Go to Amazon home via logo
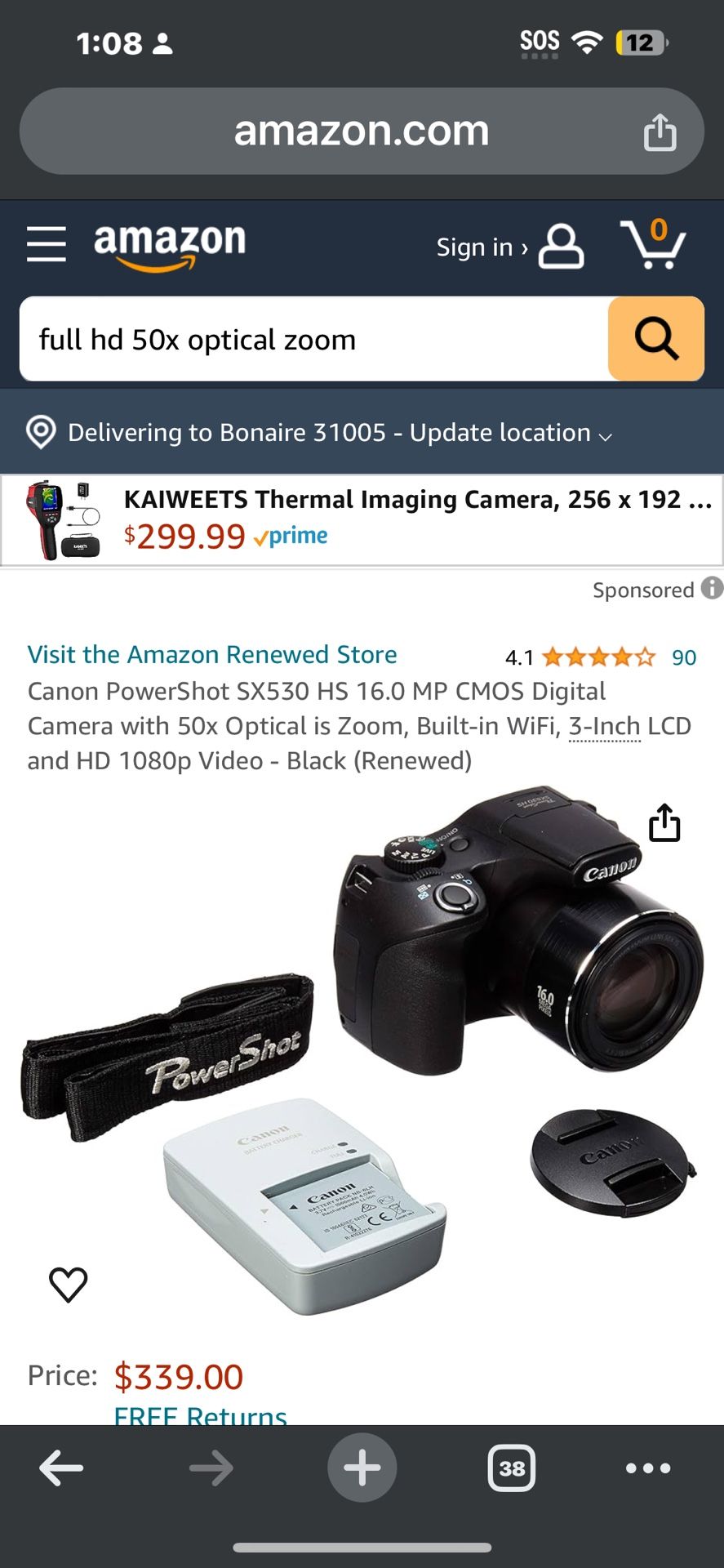The height and width of the screenshot is (1568, 724). tap(170, 244)
